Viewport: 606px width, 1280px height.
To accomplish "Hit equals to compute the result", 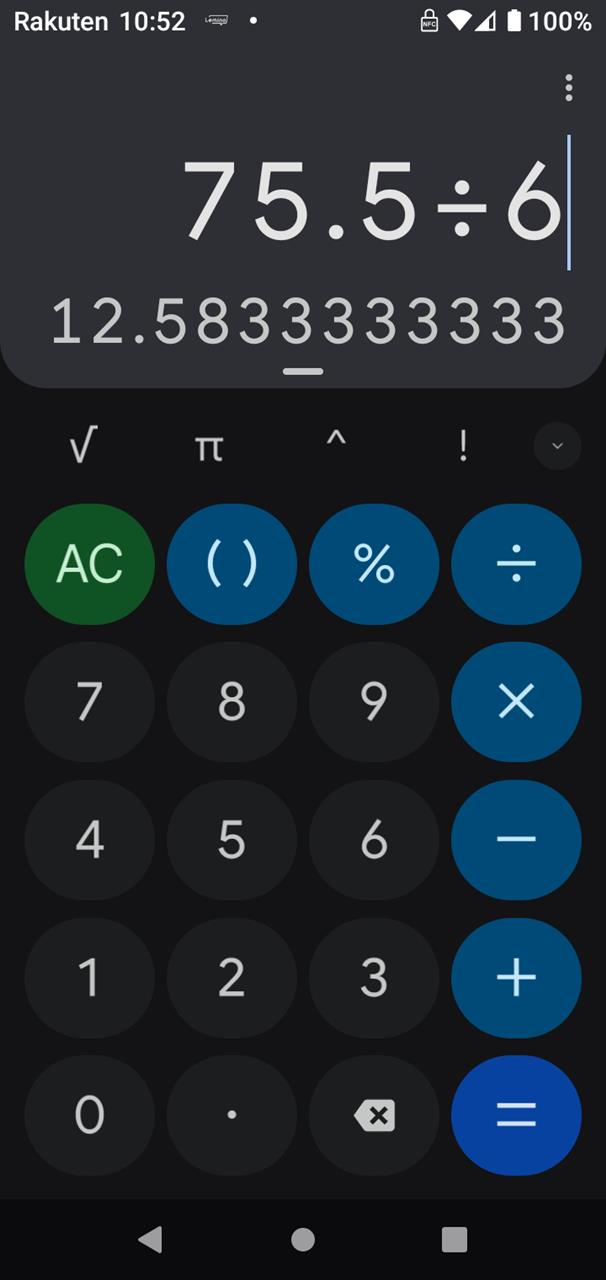I will point(516,1116).
